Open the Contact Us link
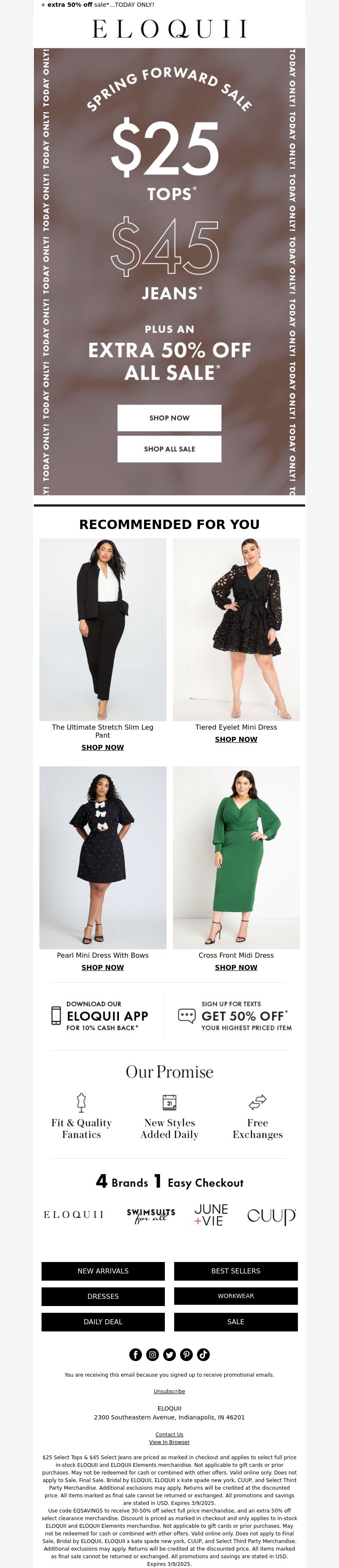Image resolution: width=339 pixels, height=1568 pixels. click(x=169, y=1434)
